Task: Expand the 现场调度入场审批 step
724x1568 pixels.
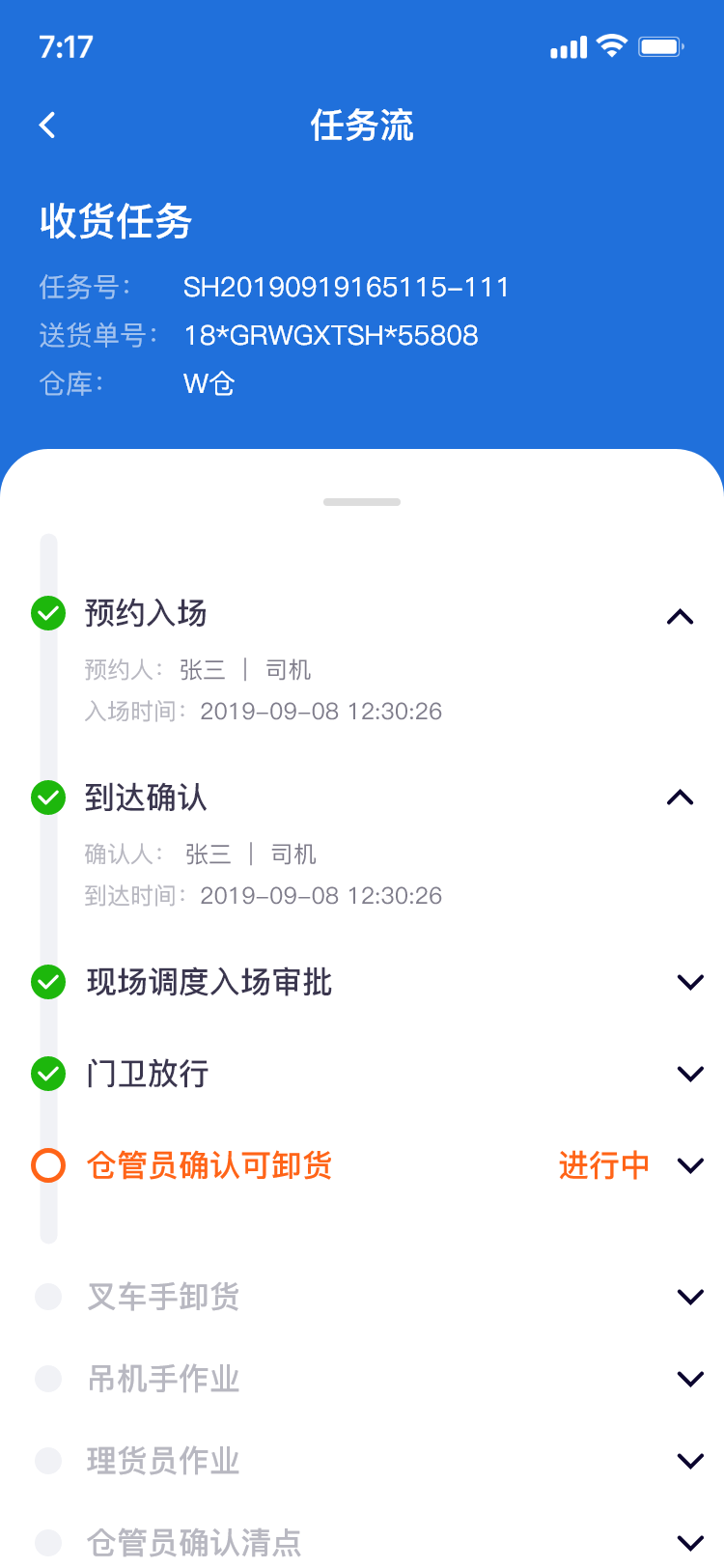Action: pyautogui.click(x=690, y=982)
